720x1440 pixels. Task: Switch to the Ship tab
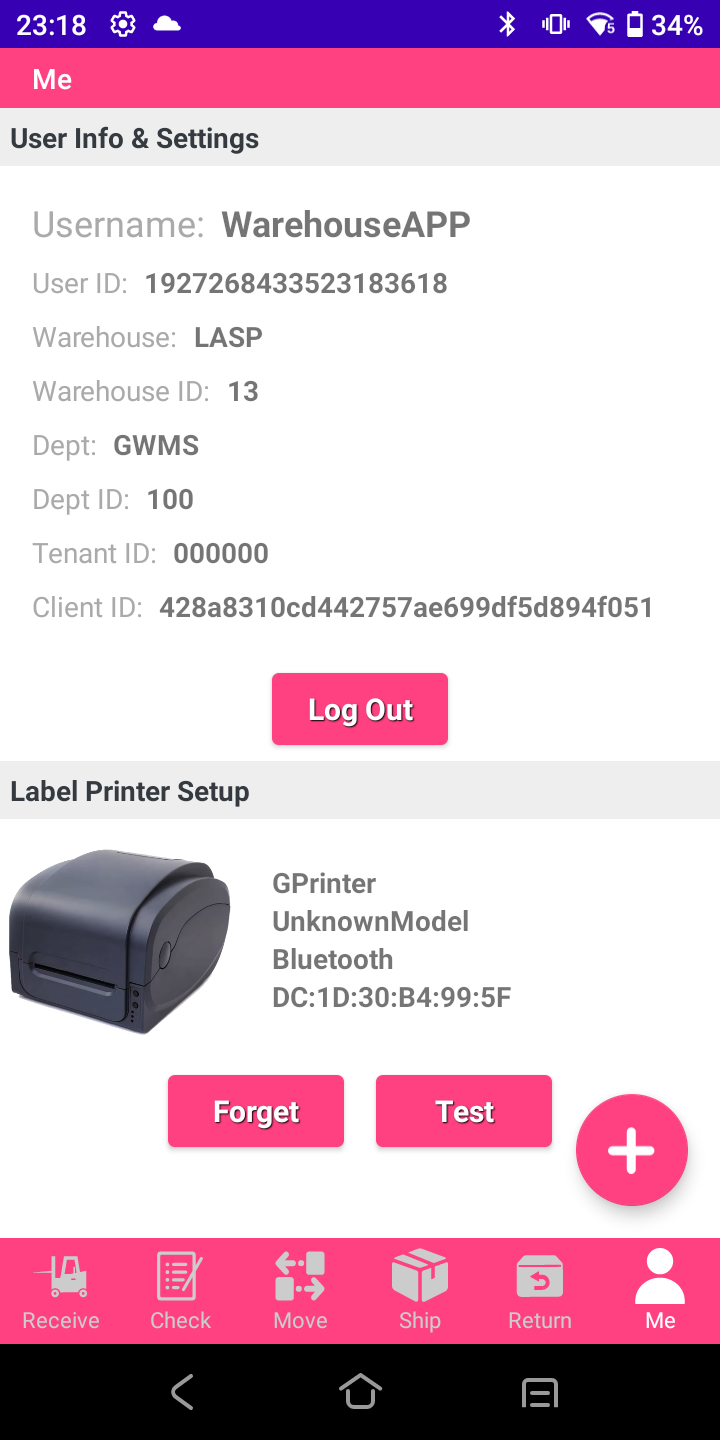tap(420, 1291)
